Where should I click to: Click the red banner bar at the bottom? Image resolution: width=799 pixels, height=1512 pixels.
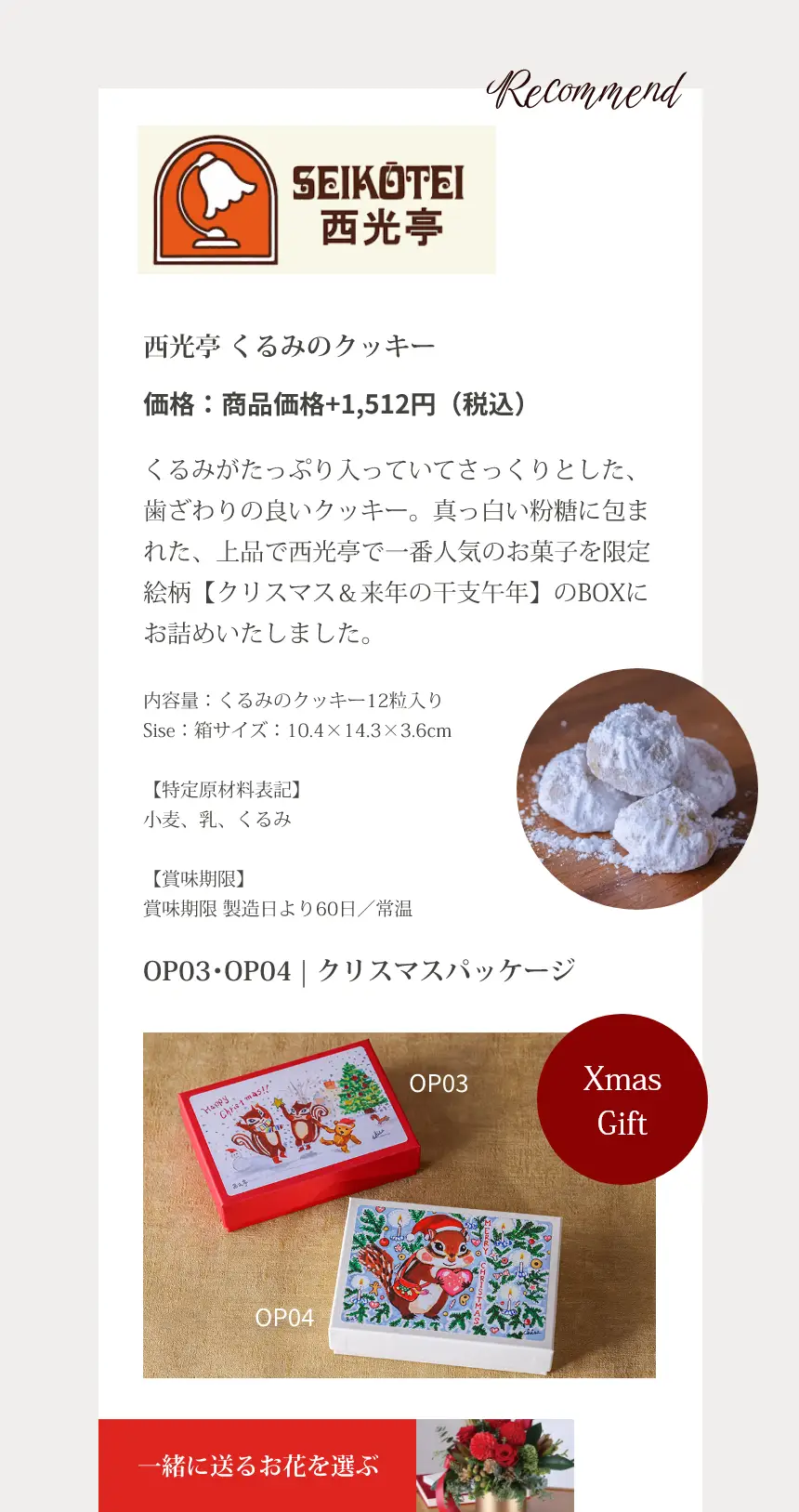click(260, 1464)
